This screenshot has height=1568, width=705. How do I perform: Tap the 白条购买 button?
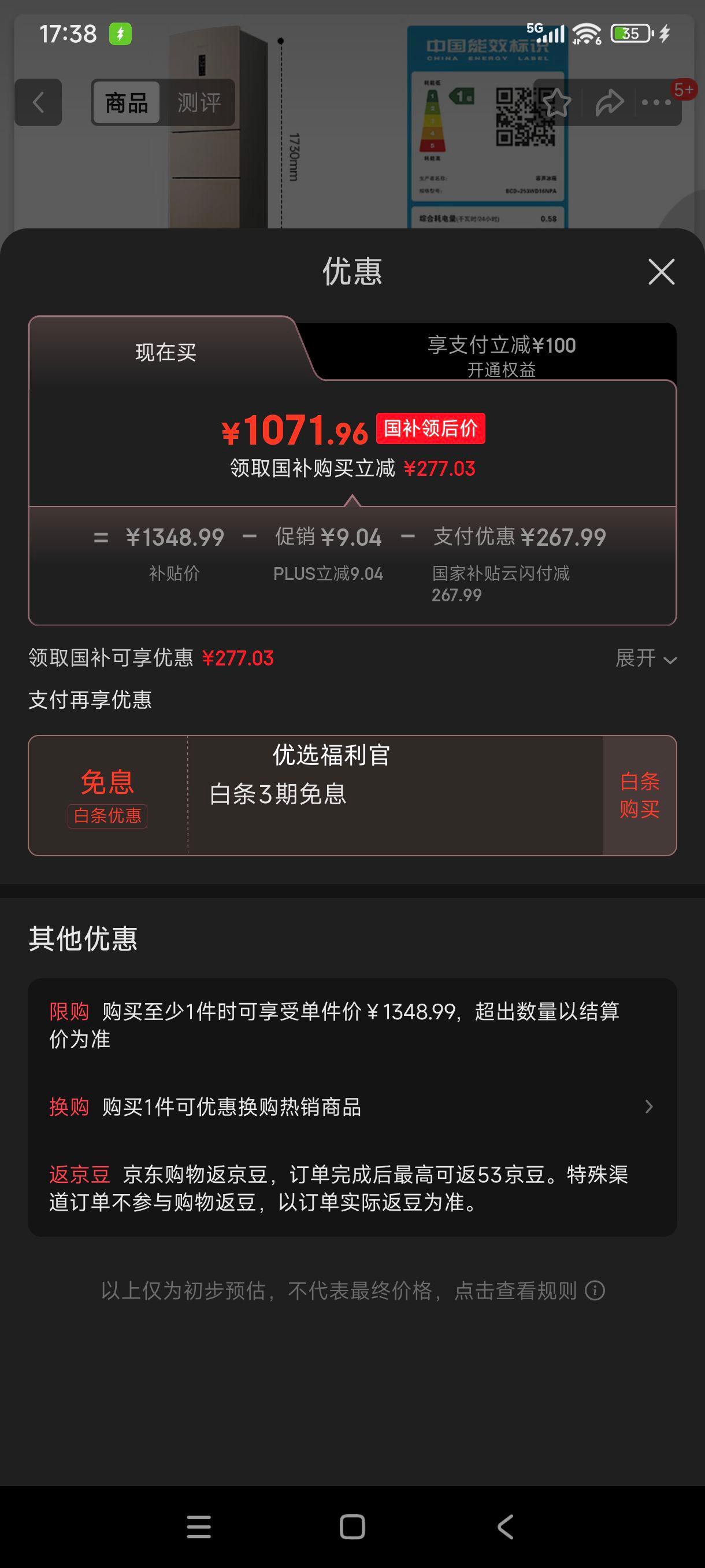pyautogui.click(x=639, y=795)
